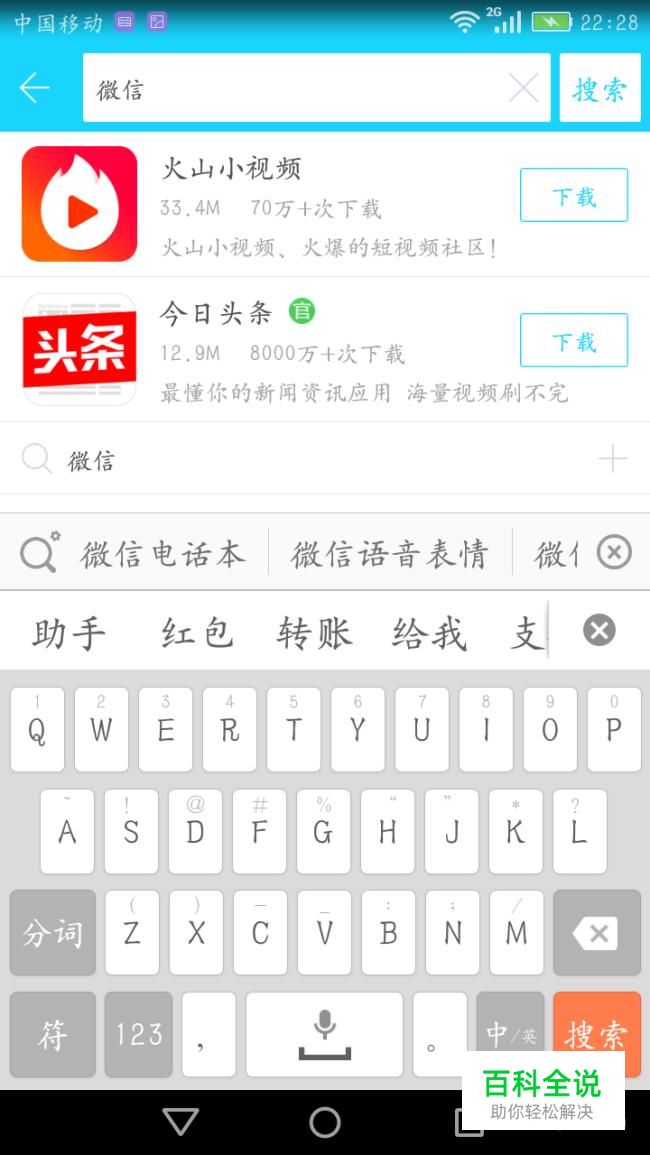The height and width of the screenshot is (1155, 650).
Task: Download 今日头条 app
Action: point(573,340)
